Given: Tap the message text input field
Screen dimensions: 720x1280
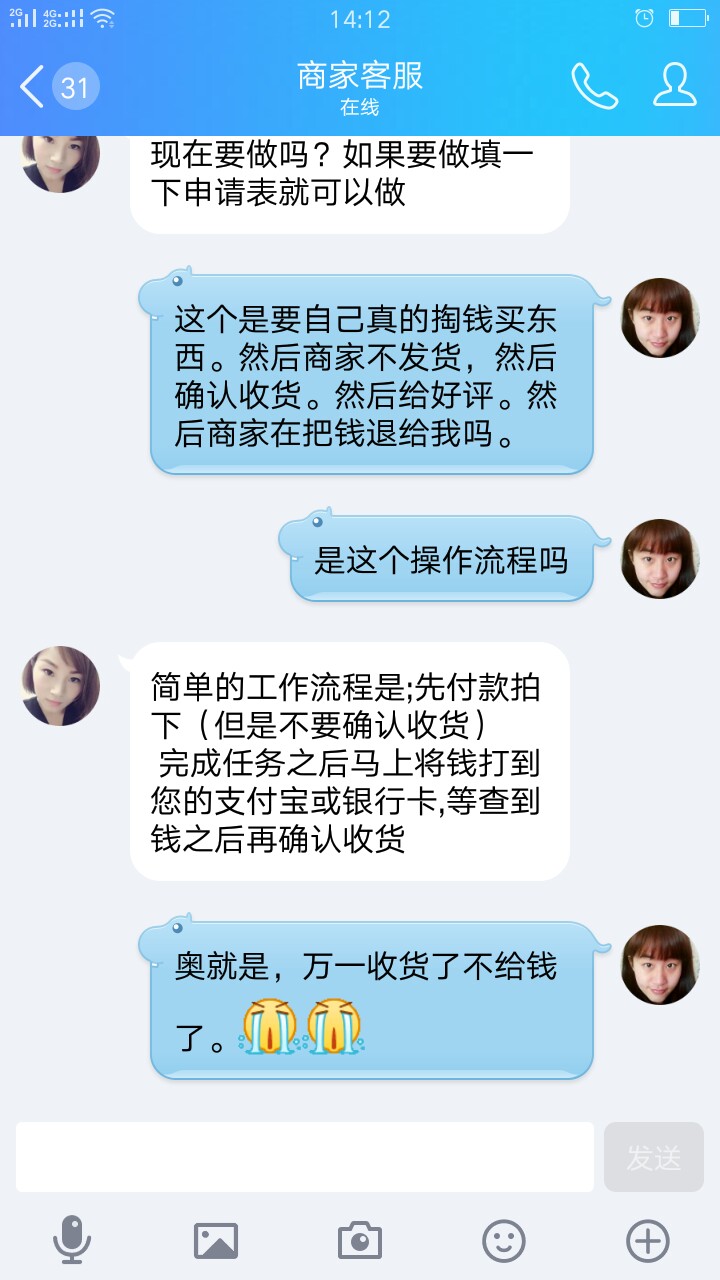Looking at the screenshot, I should point(305,1157).
